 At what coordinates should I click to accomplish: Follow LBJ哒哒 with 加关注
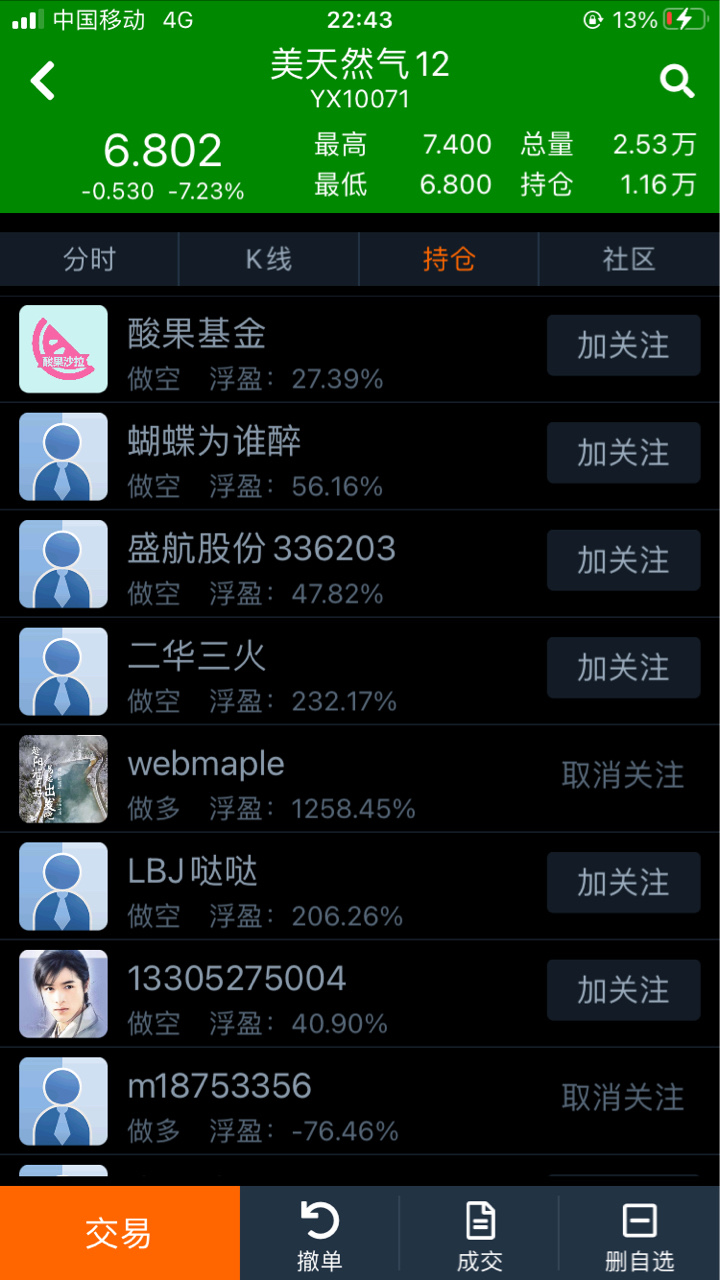pyautogui.click(x=623, y=882)
